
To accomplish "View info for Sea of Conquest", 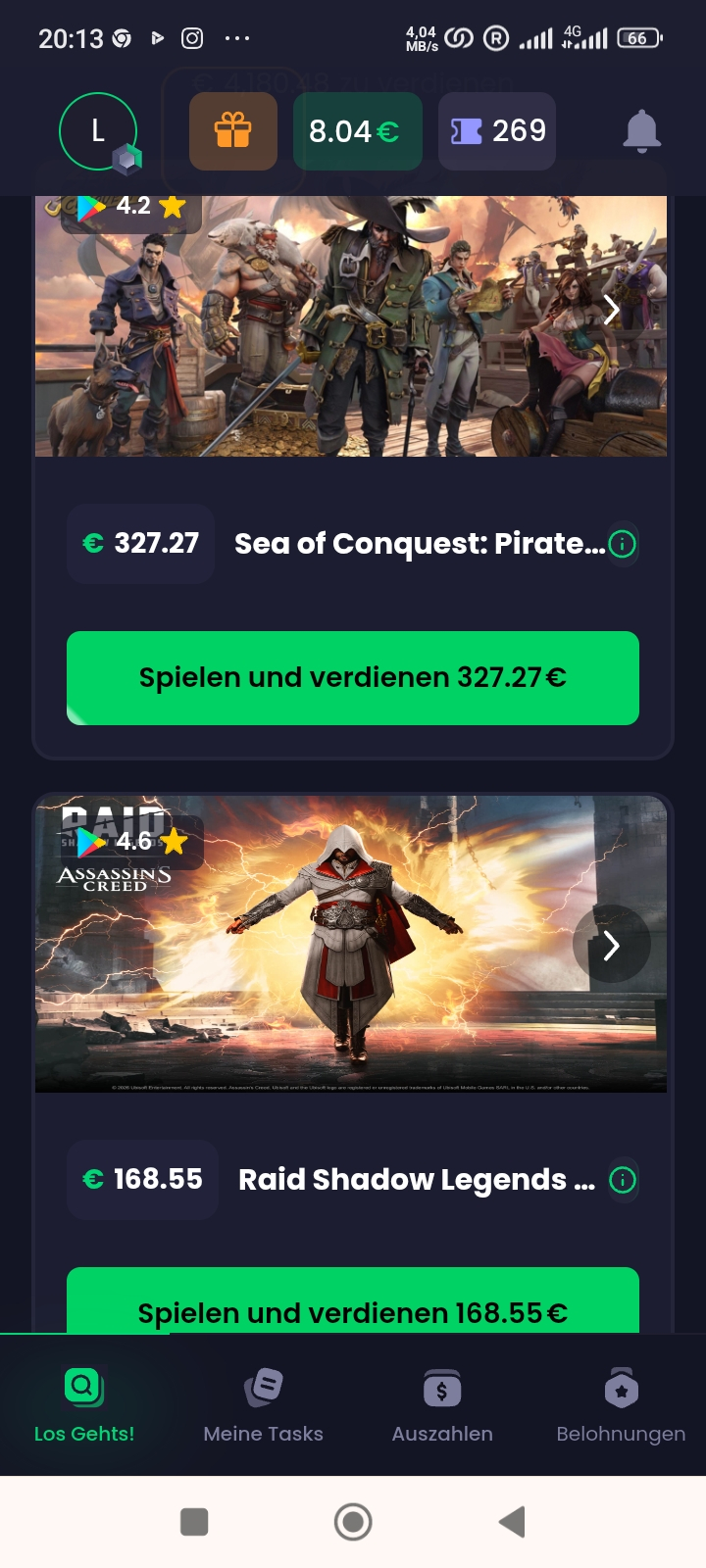I will coord(623,544).
